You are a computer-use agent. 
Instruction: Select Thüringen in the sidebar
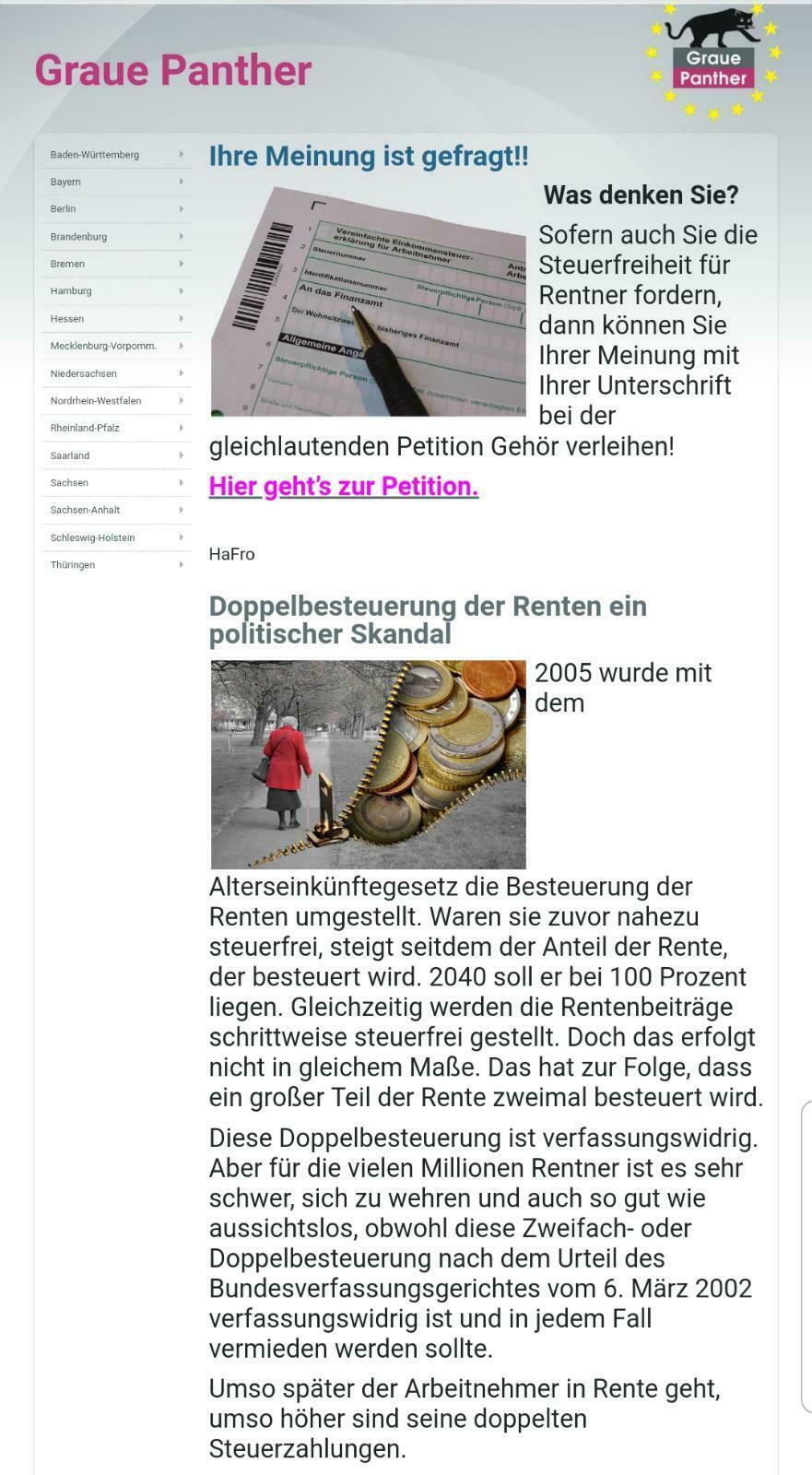[73, 565]
